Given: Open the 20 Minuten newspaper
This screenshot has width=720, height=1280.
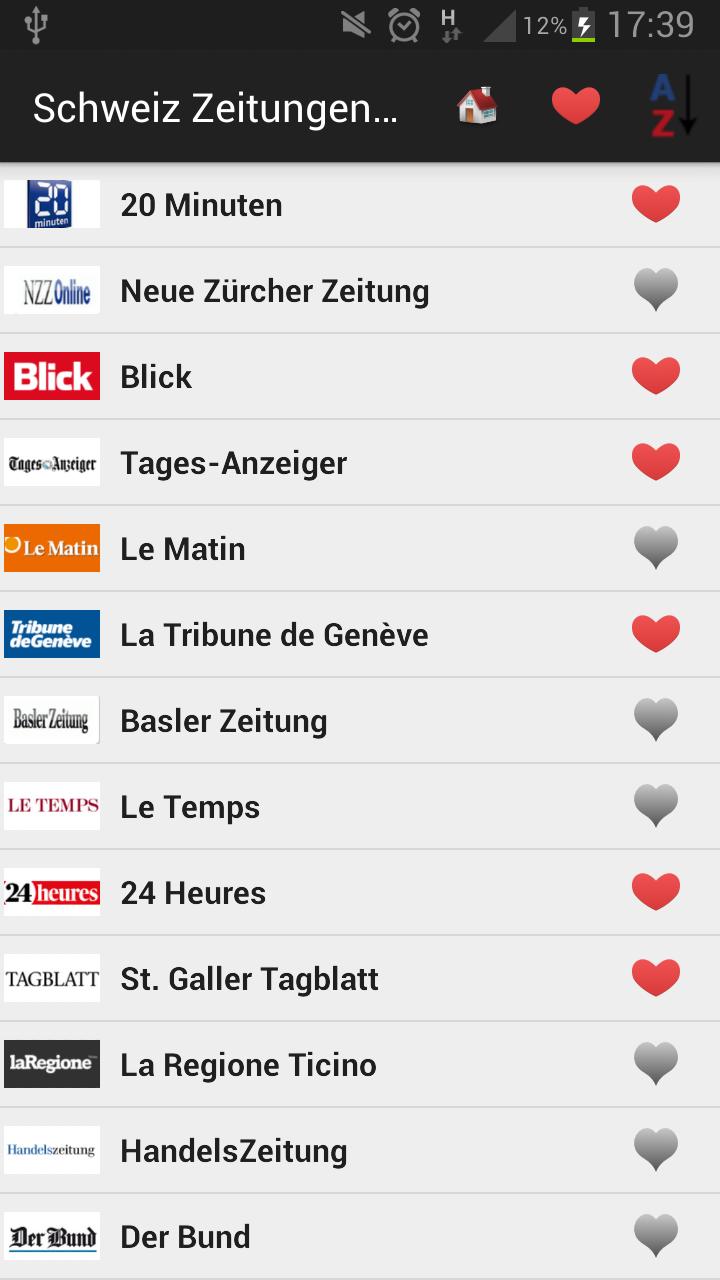Looking at the screenshot, I should [x=360, y=205].
